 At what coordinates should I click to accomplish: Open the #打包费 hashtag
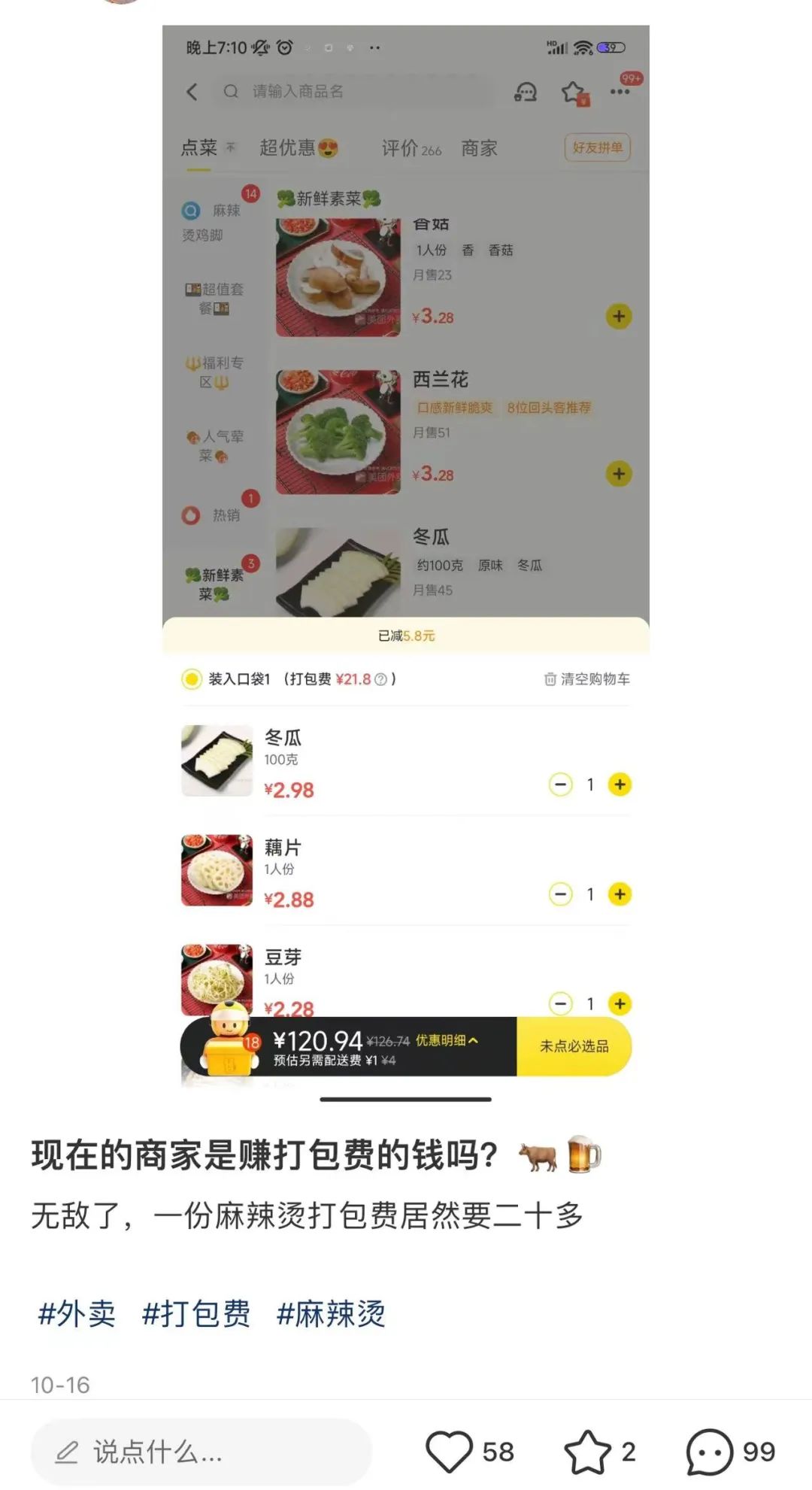(196, 1314)
